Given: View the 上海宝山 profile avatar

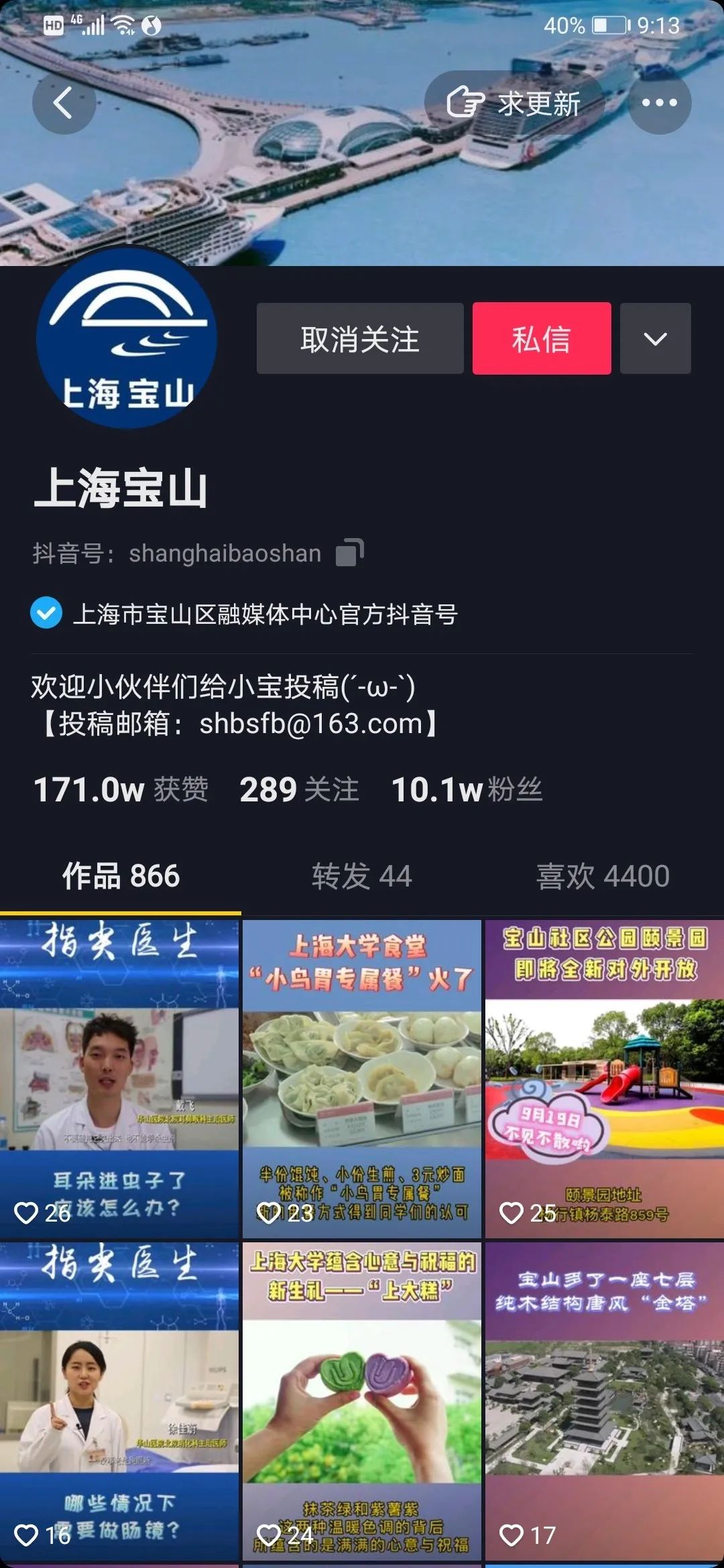Looking at the screenshot, I should tap(127, 338).
